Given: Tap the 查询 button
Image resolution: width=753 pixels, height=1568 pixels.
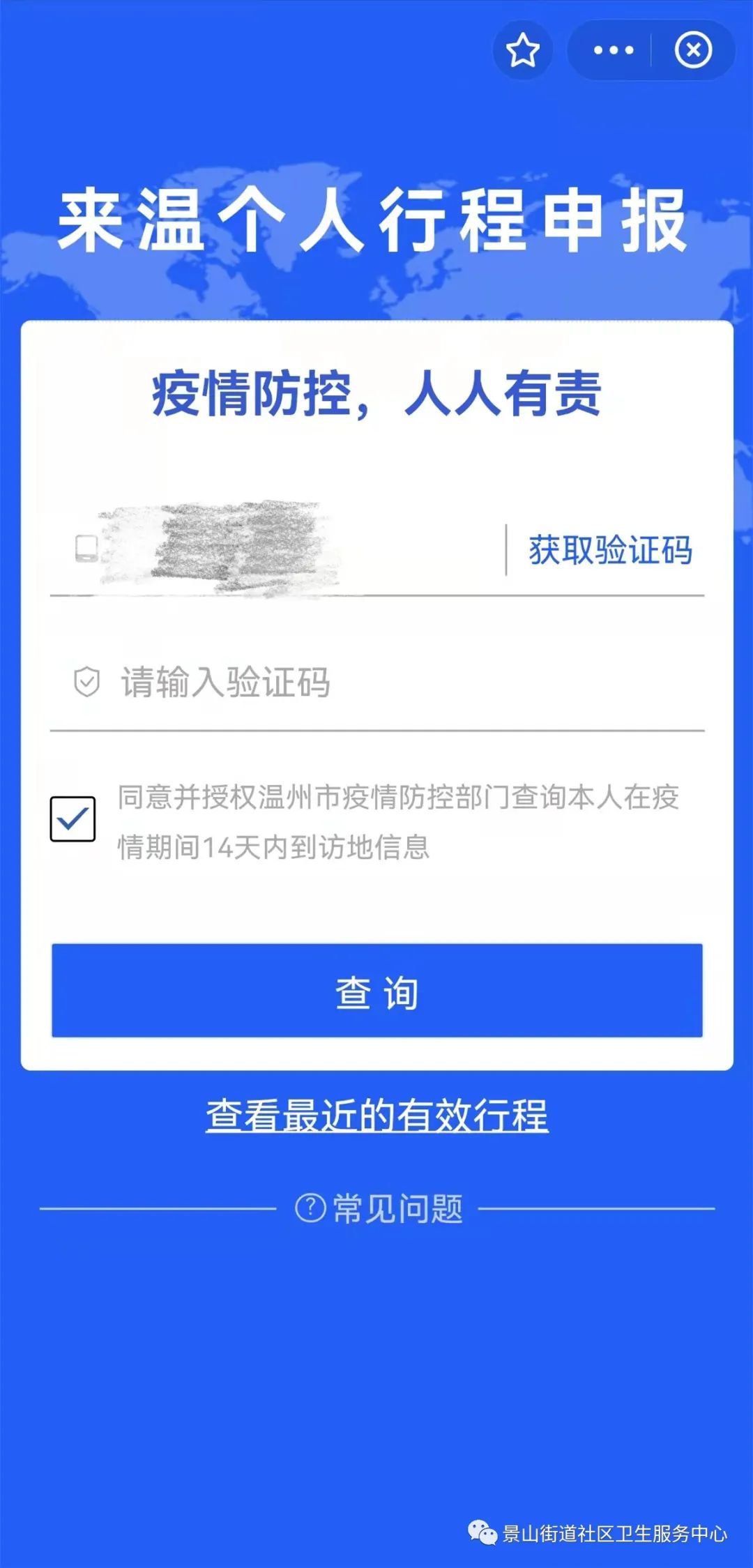Looking at the screenshot, I should [376, 991].
